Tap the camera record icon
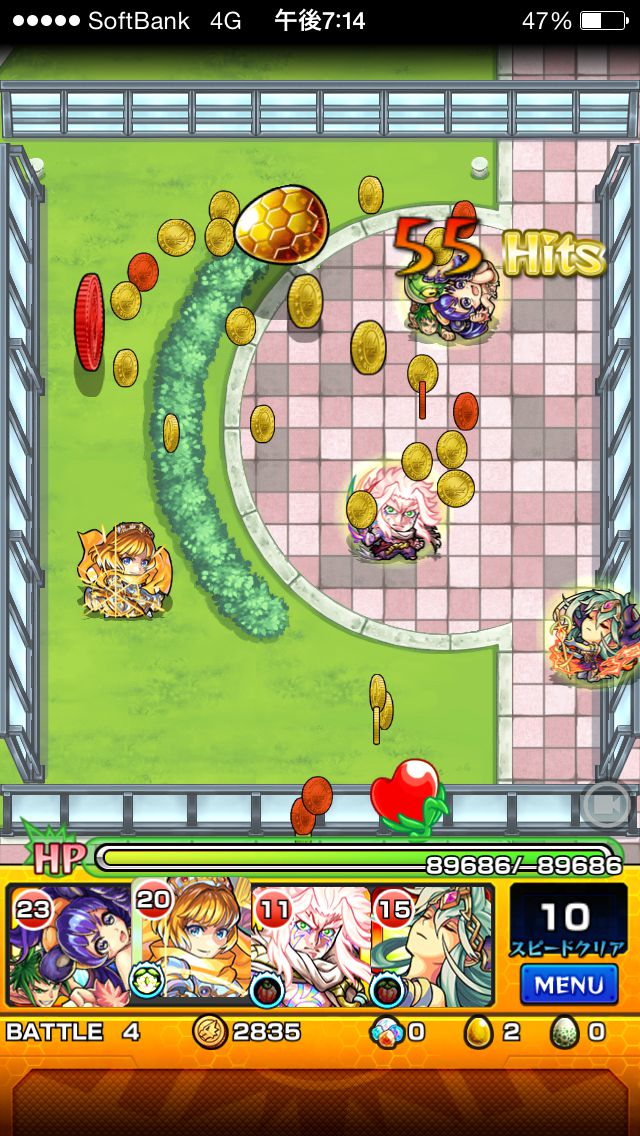640x1136 pixels. (x=607, y=803)
